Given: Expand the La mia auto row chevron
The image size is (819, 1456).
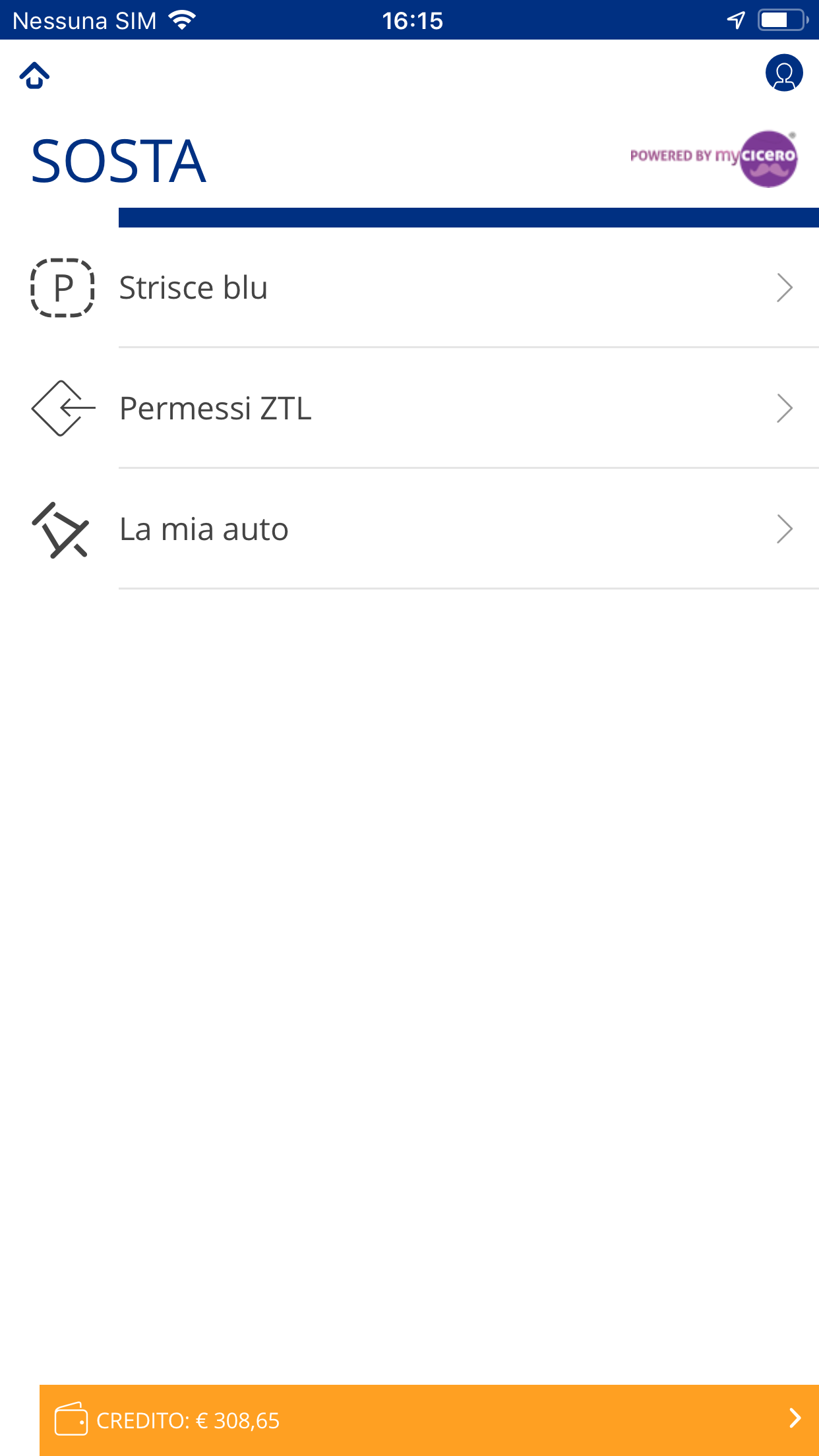Looking at the screenshot, I should click(x=784, y=530).
